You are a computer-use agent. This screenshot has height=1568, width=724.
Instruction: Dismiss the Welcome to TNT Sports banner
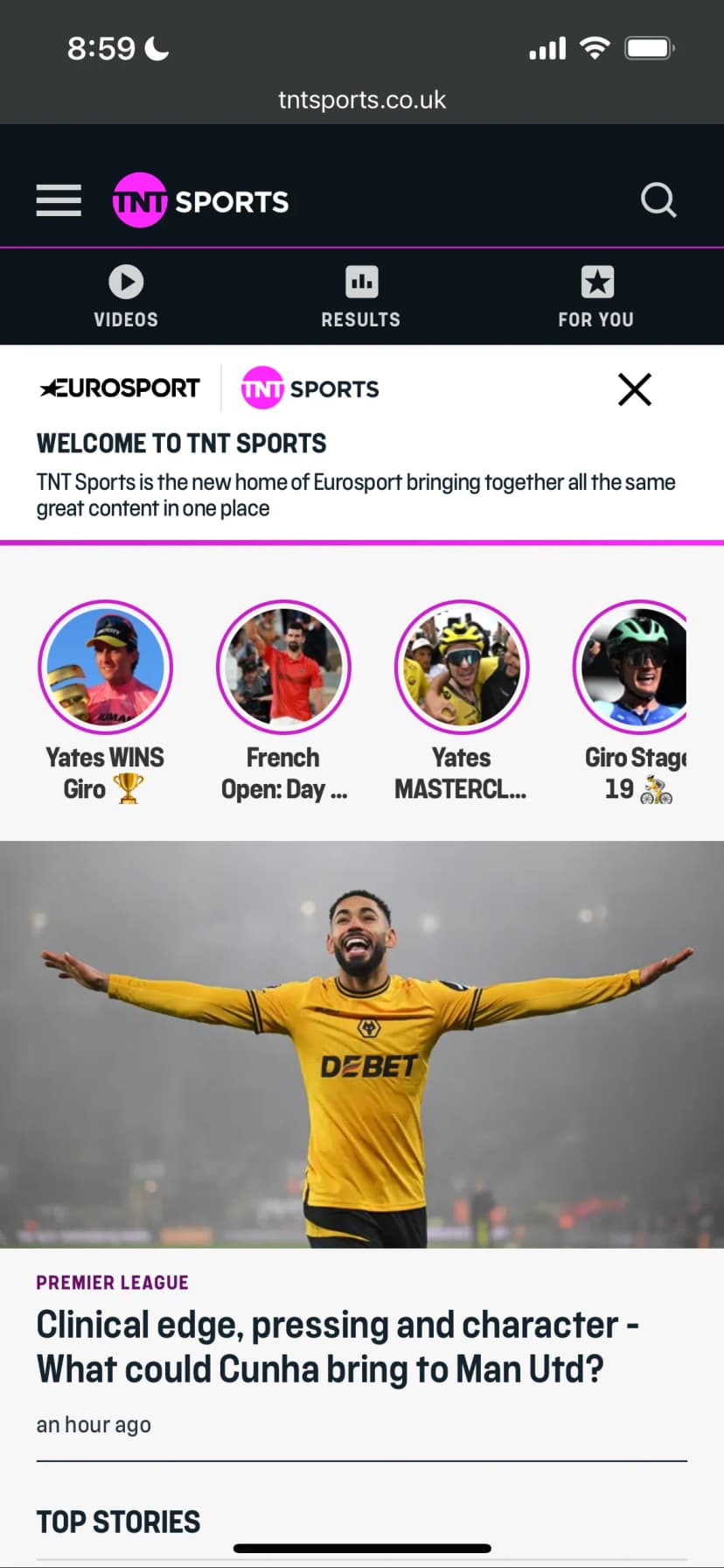coord(634,389)
